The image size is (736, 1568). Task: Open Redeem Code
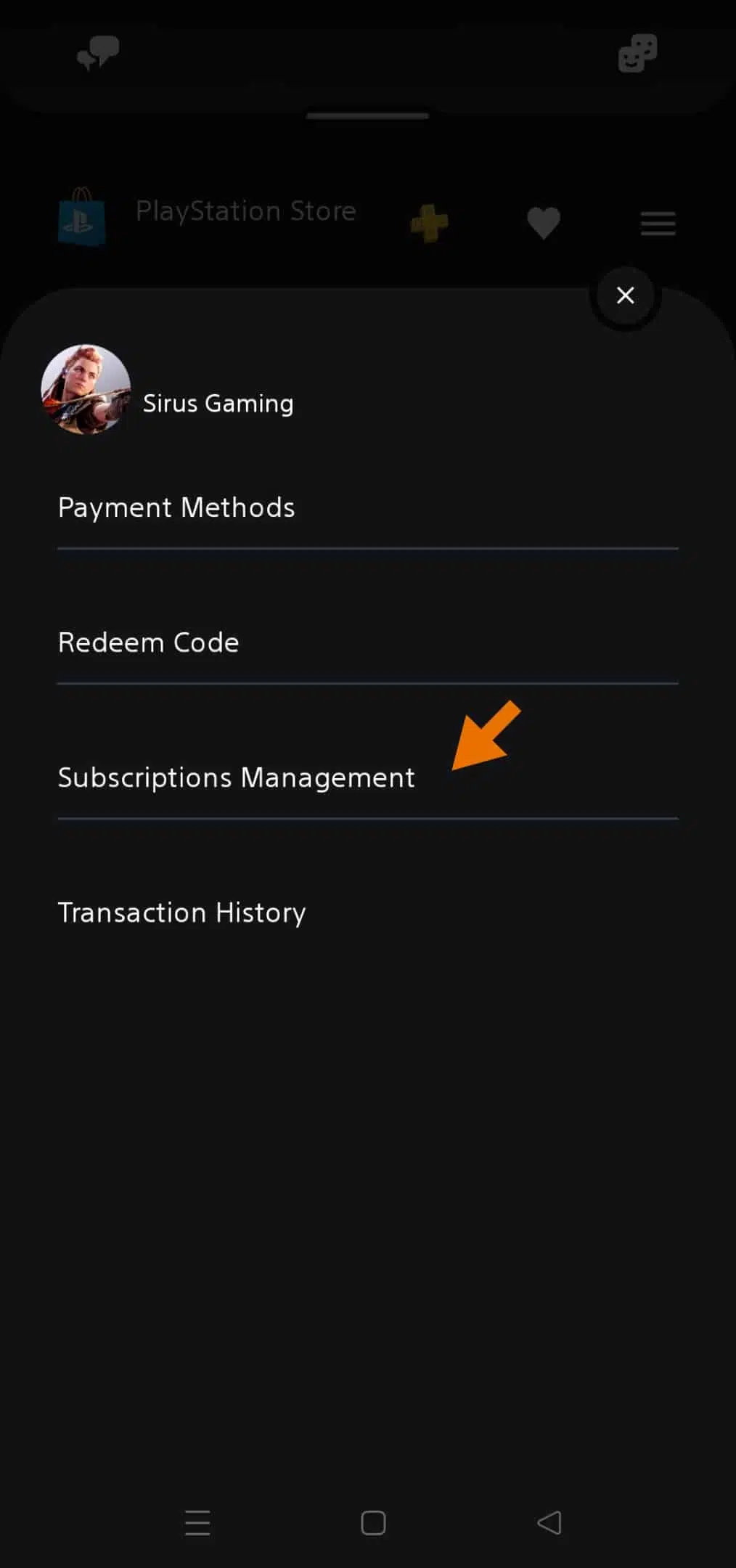367,642
